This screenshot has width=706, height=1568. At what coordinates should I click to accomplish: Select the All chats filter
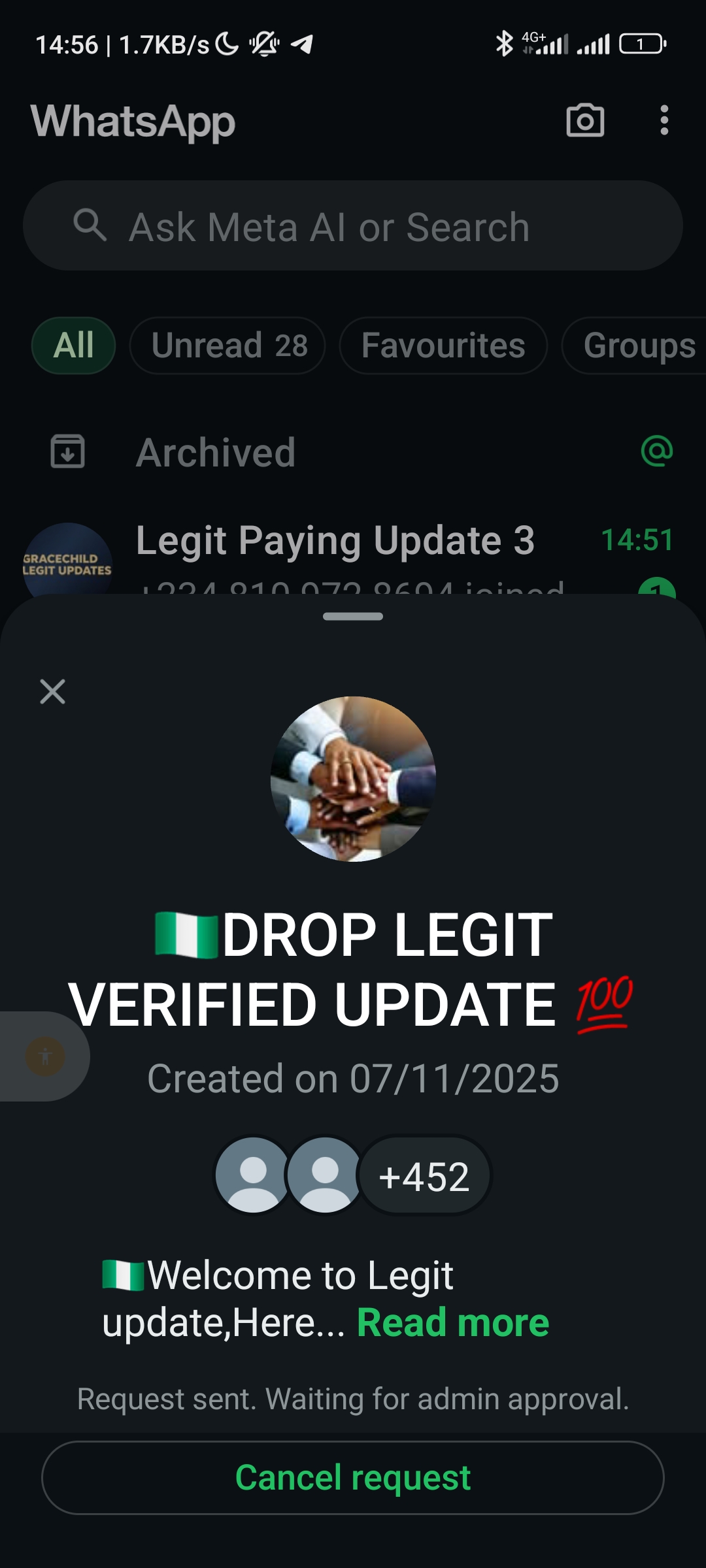pos(74,346)
